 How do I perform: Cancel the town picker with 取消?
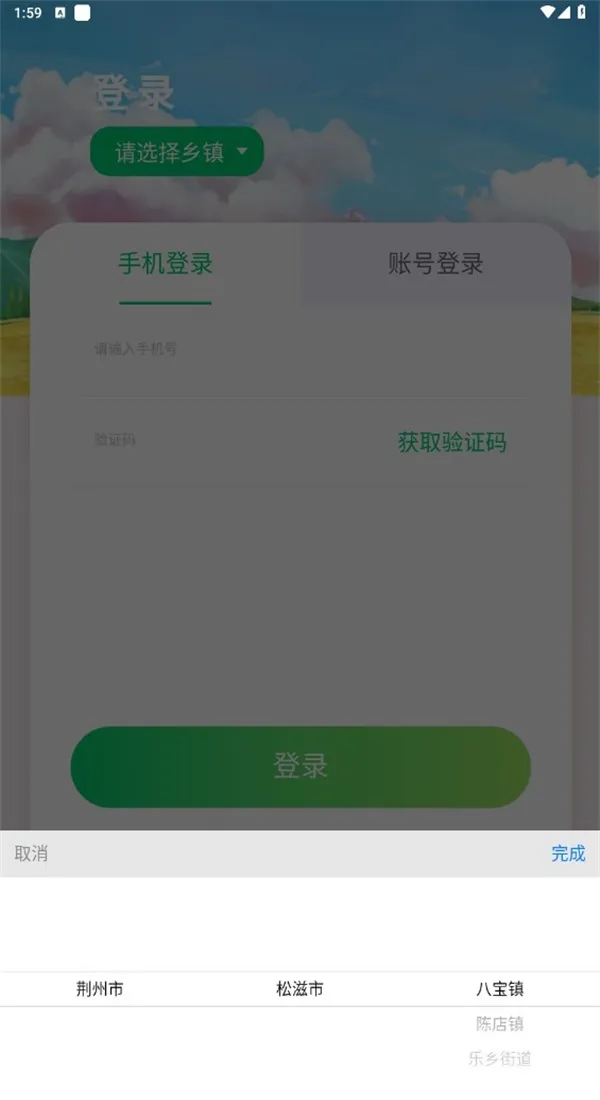coord(31,853)
